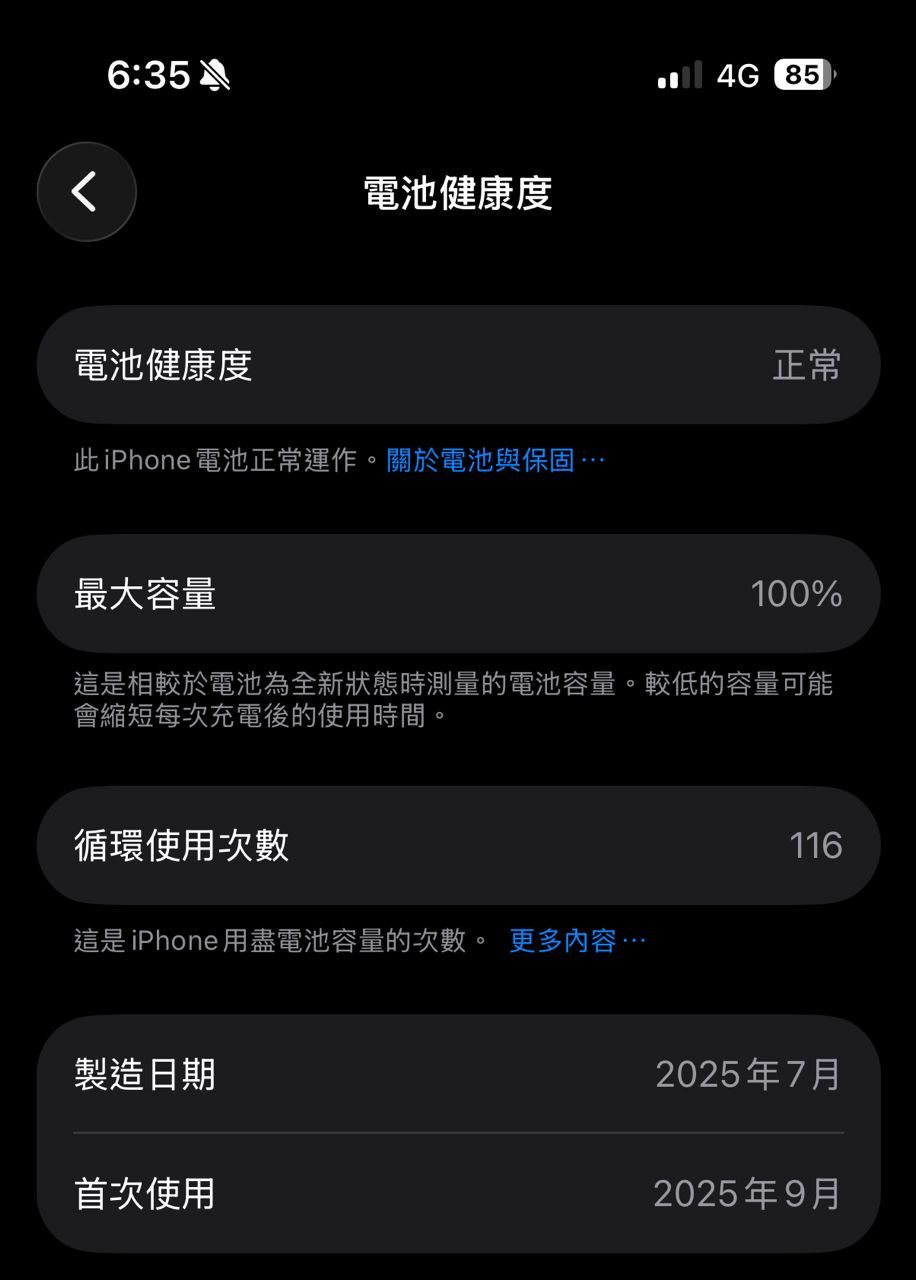Go back from 電池健康度 screen
916x1280 pixels.
point(86,191)
